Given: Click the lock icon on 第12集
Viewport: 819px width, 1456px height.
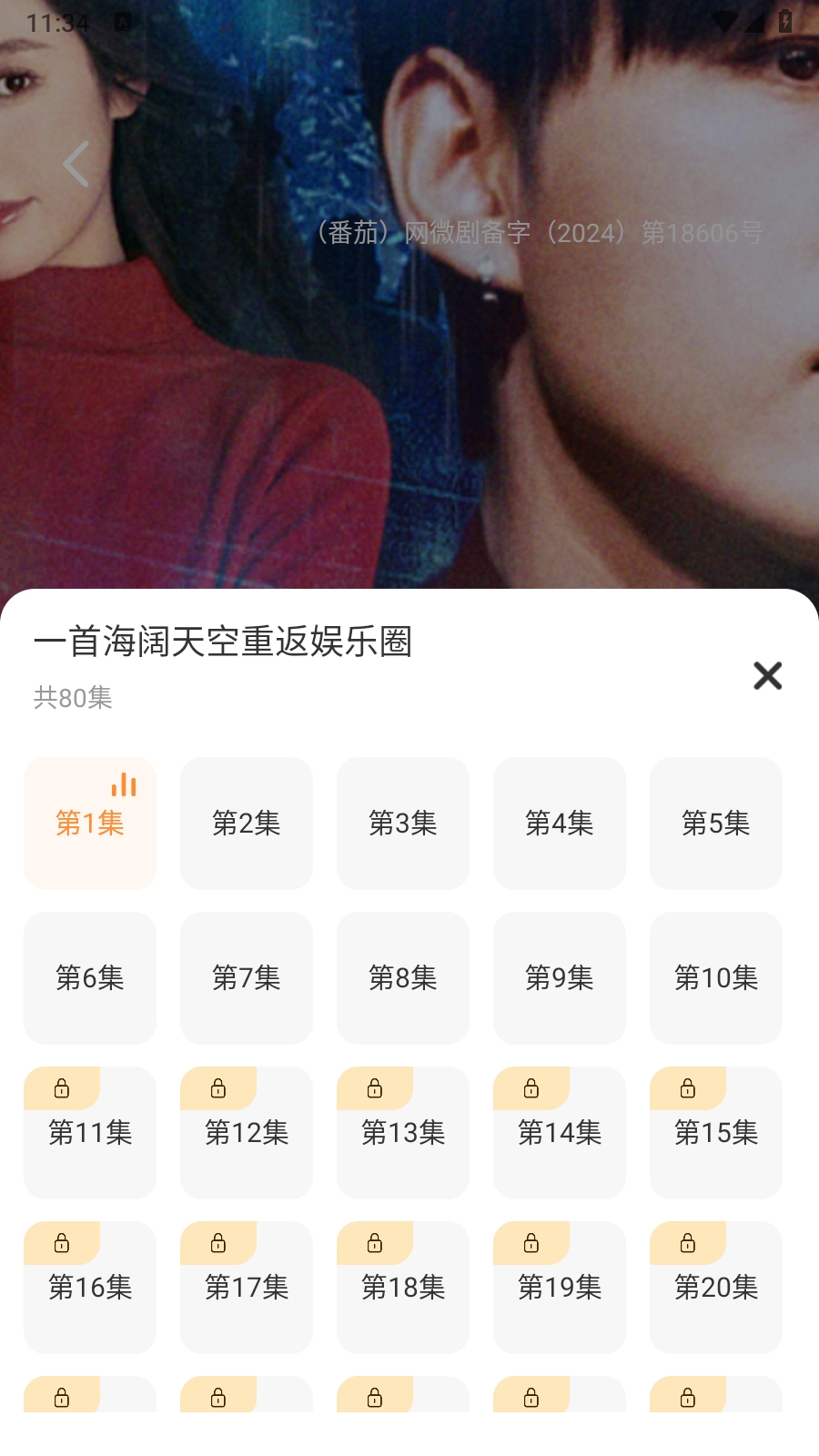Looking at the screenshot, I should pos(218,1088).
